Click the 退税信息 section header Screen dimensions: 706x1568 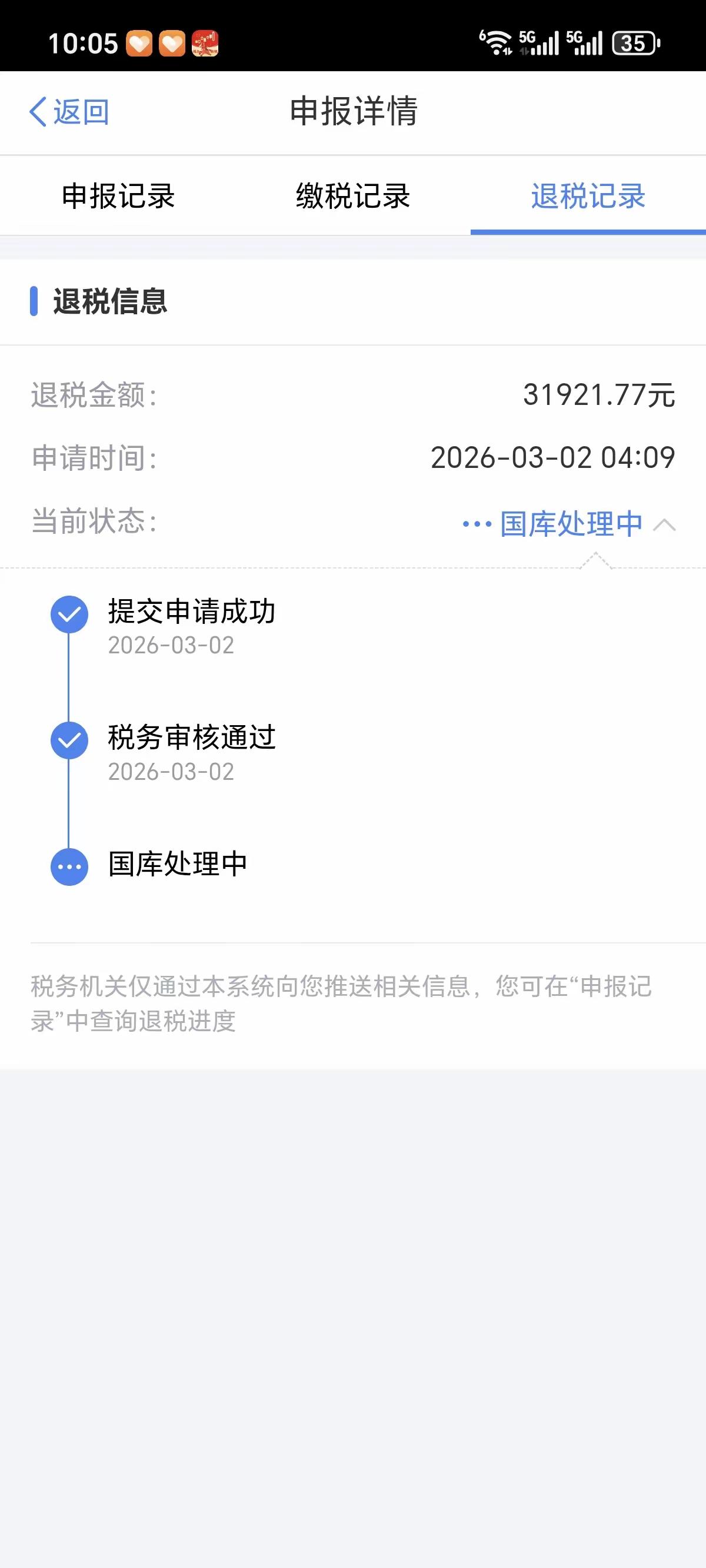coord(109,301)
